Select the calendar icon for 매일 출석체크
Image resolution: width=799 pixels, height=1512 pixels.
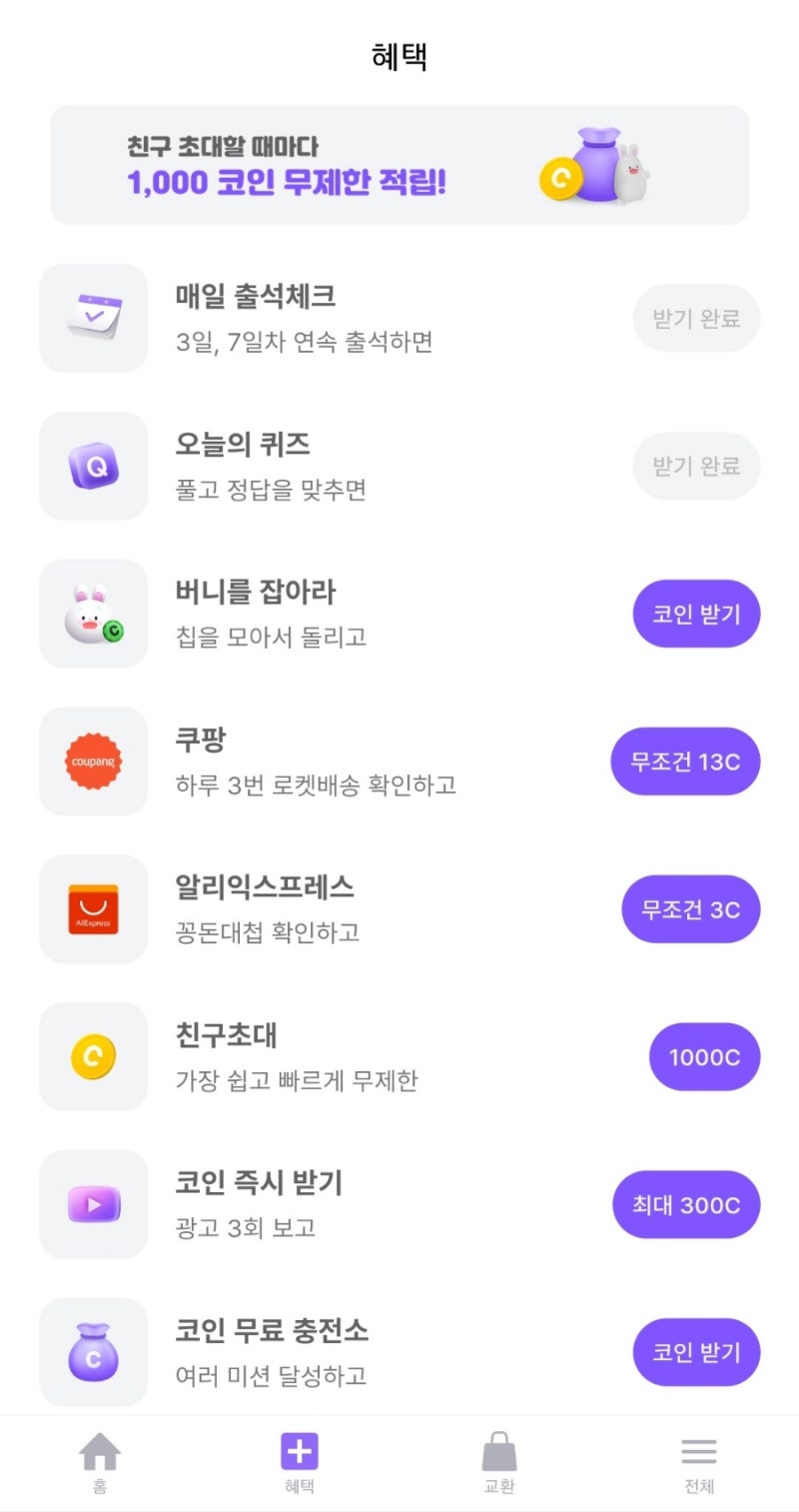93,318
